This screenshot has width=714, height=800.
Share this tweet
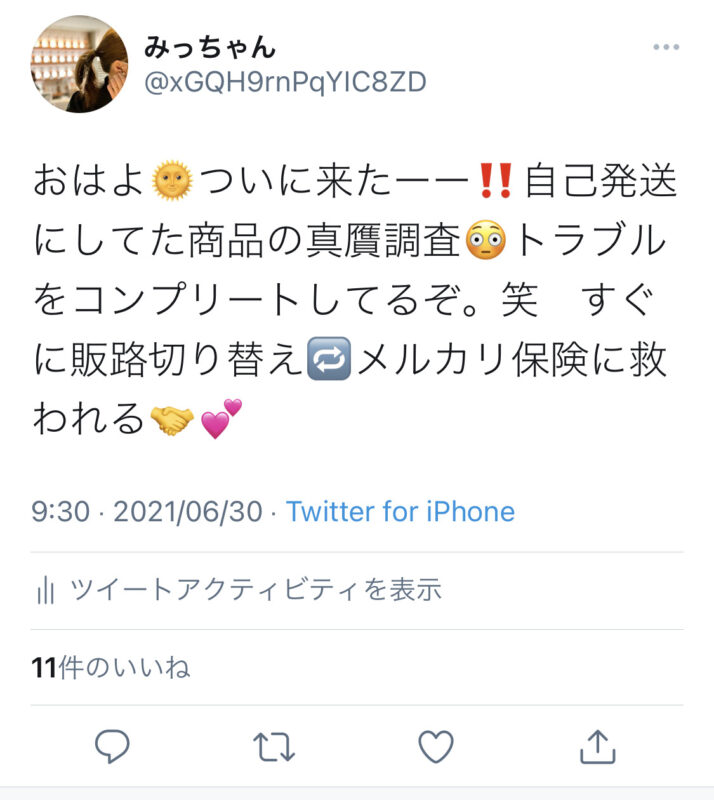point(596,746)
